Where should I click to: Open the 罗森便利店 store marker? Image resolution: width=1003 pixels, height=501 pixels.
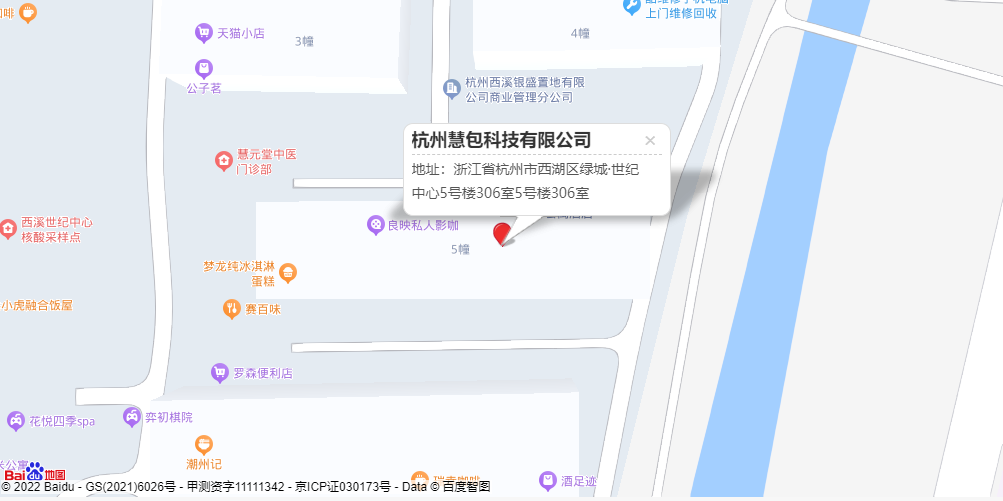220,373
